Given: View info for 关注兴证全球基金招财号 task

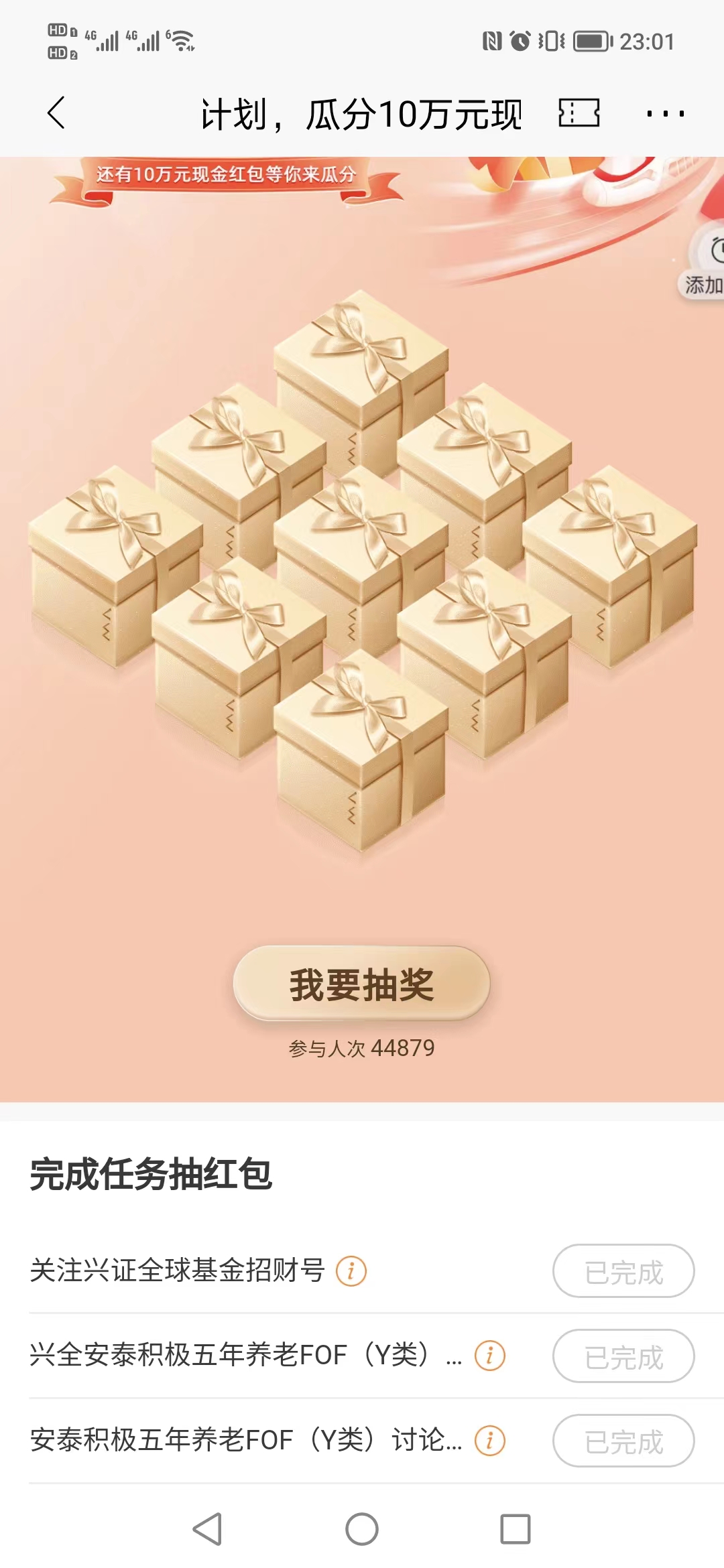Looking at the screenshot, I should (351, 1270).
